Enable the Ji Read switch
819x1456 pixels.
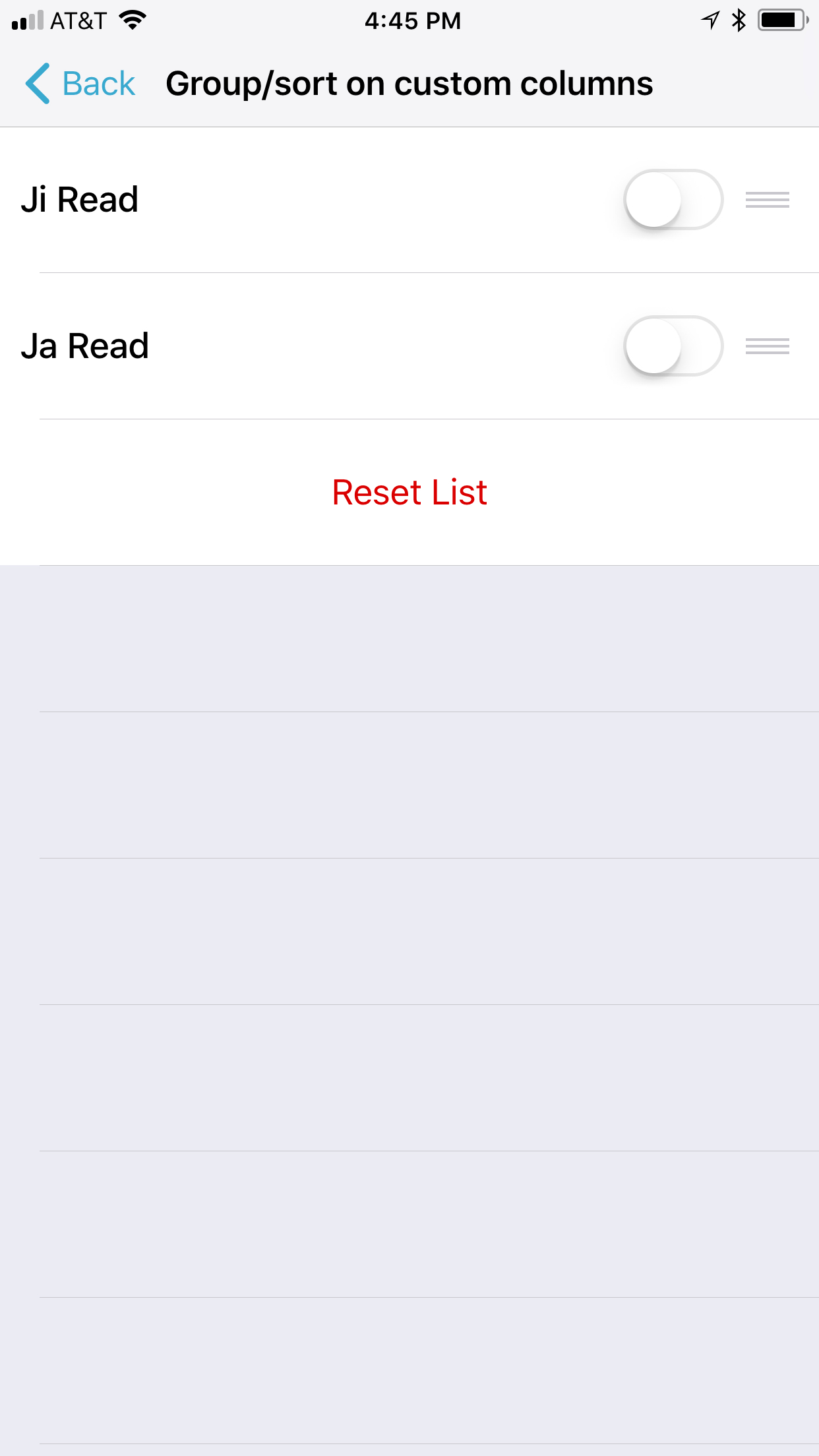(x=673, y=199)
